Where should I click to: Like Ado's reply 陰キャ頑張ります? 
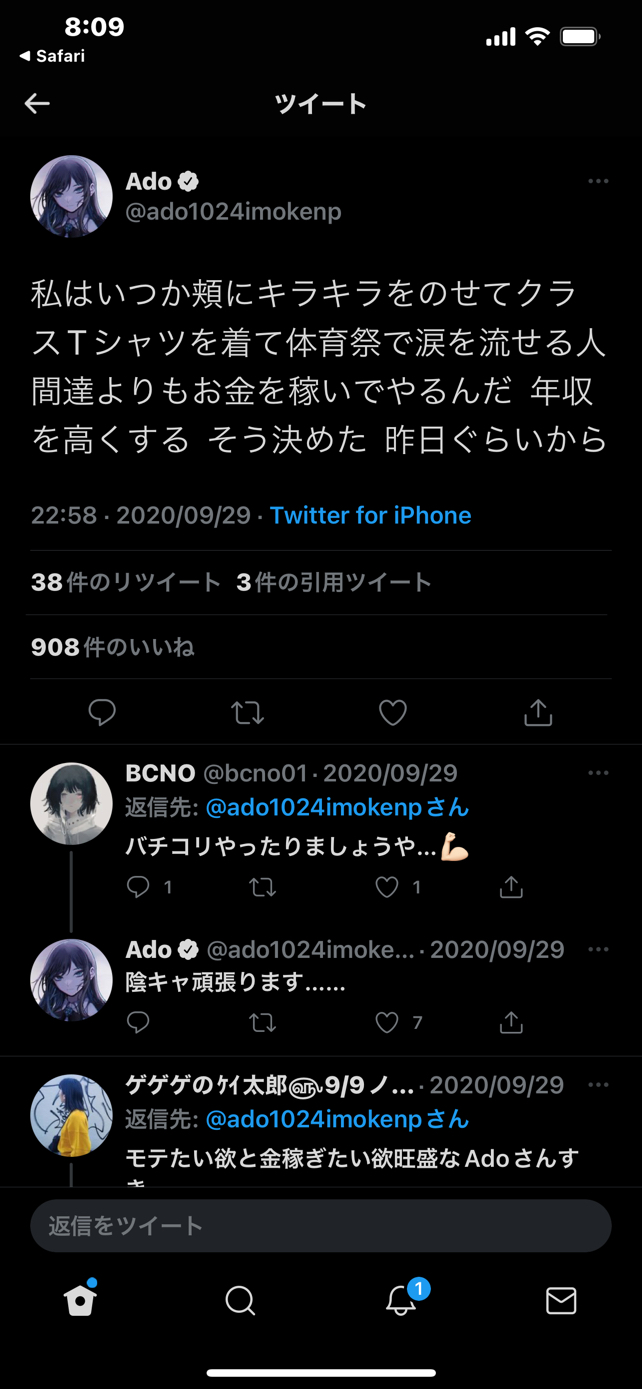(388, 1022)
